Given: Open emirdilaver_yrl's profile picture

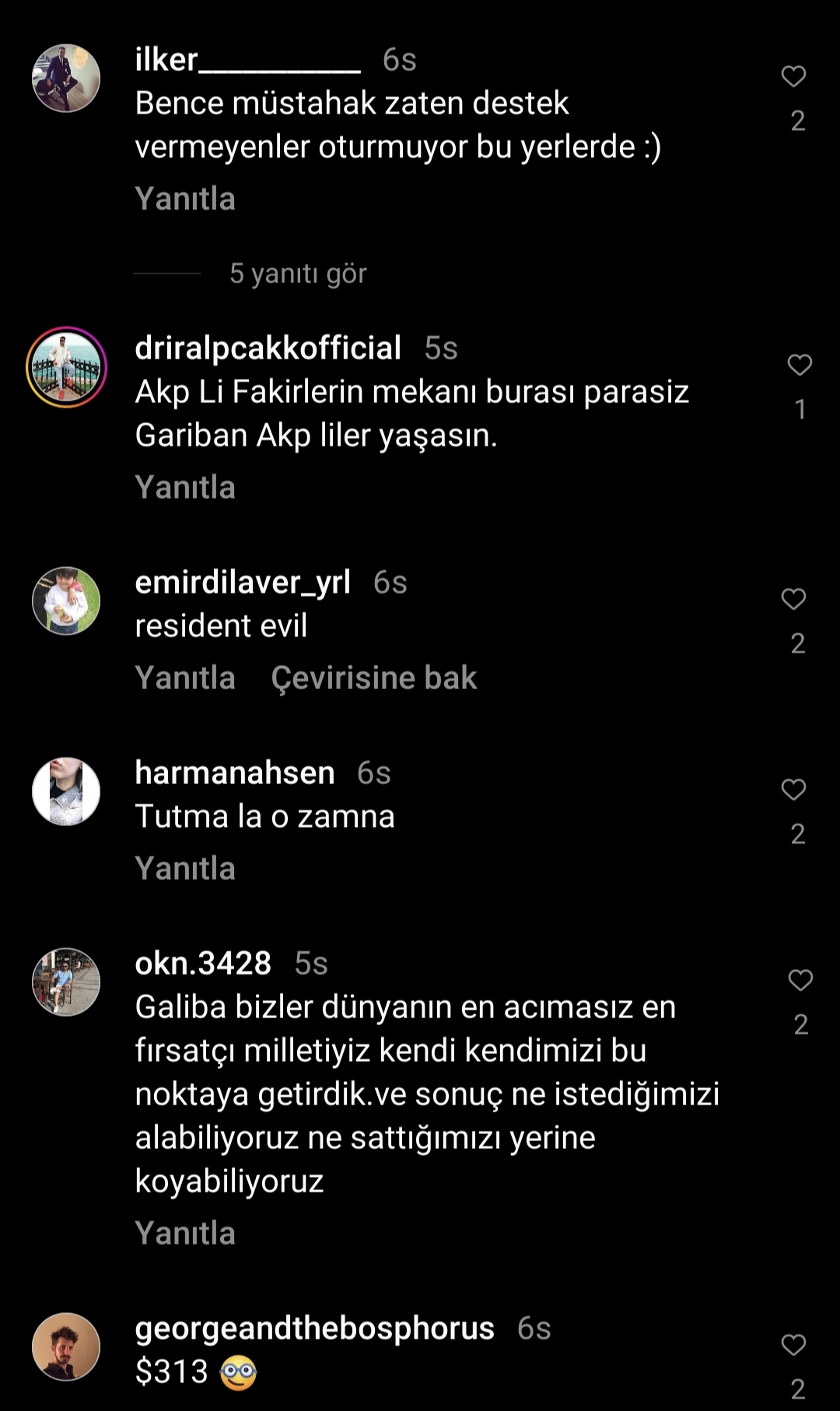Looking at the screenshot, I should 66,600.
